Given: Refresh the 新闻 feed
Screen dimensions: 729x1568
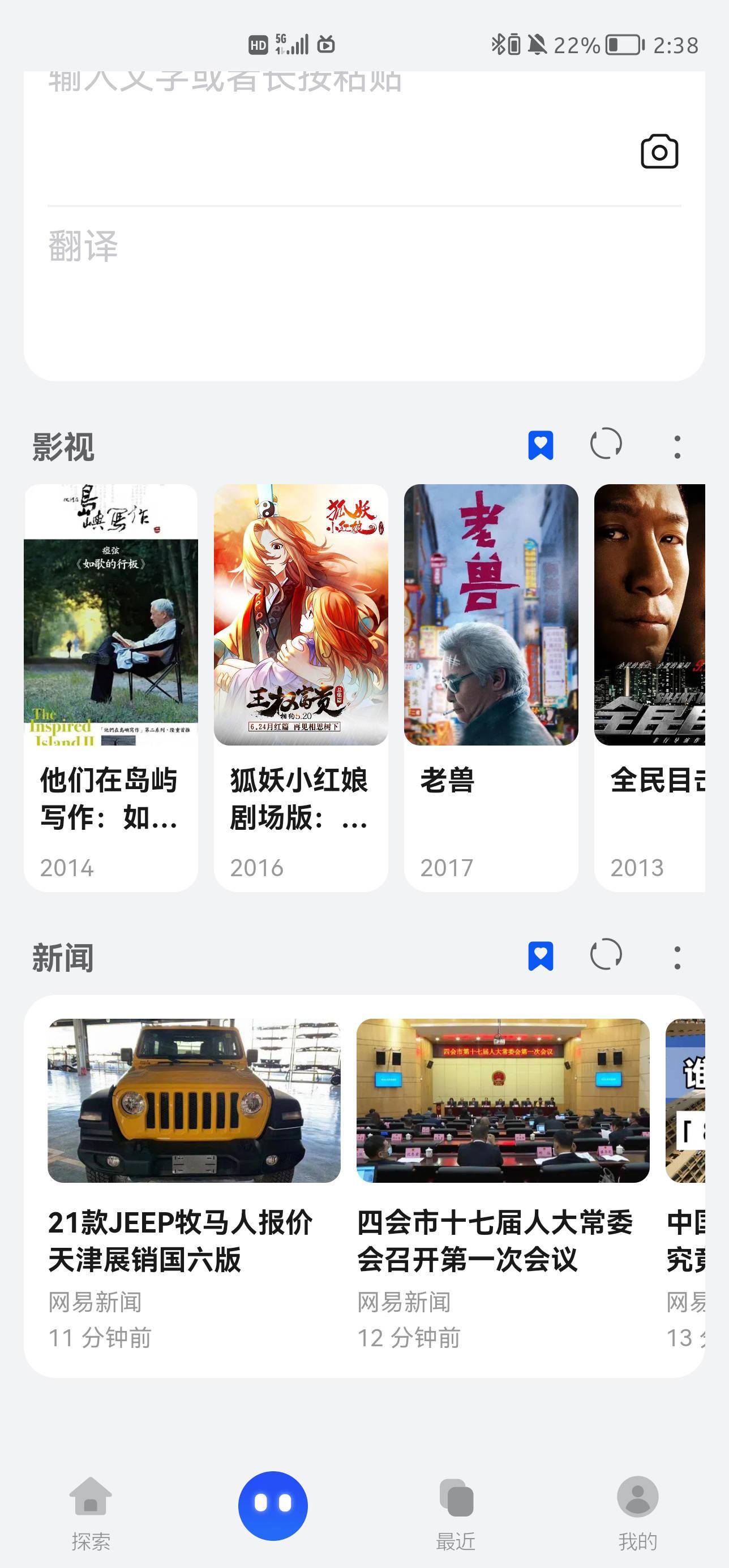Looking at the screenshot, I should [x=606, y=954].
